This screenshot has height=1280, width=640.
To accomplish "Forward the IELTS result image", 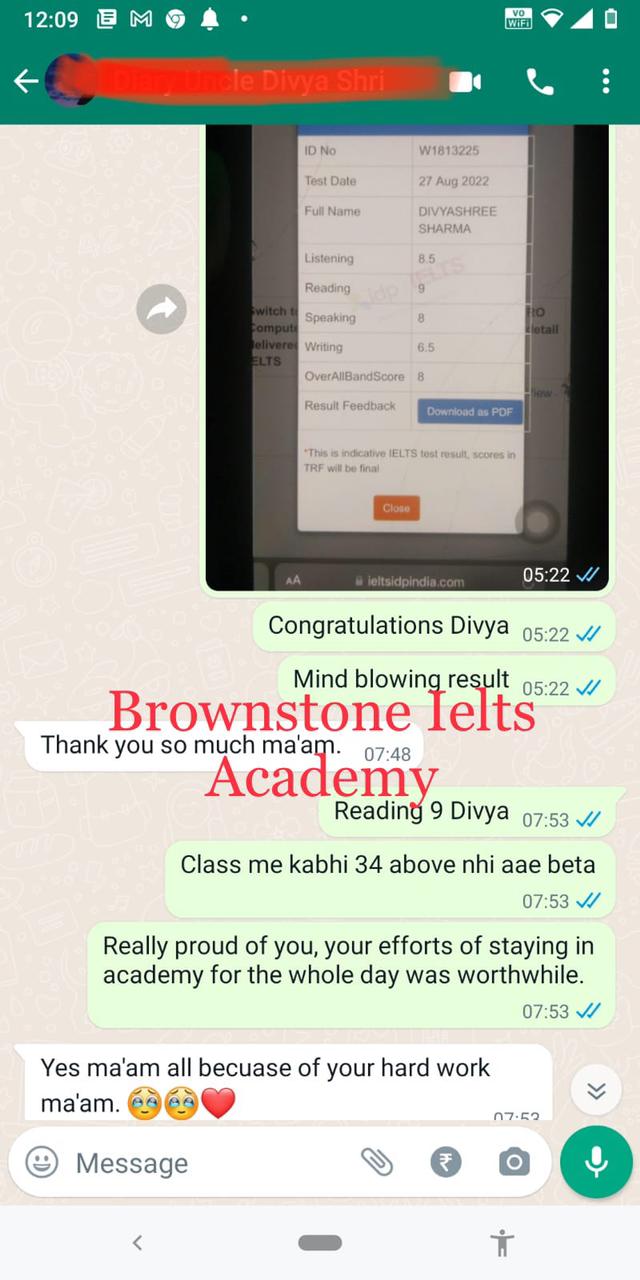I will pyautogui.click(x=162, y=311).
